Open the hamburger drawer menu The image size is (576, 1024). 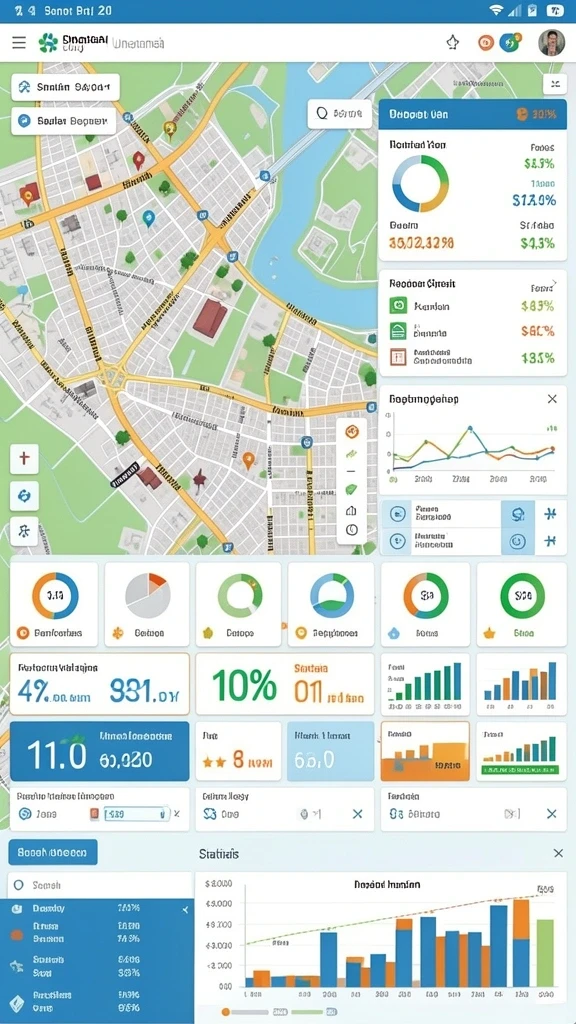[20, 43]
